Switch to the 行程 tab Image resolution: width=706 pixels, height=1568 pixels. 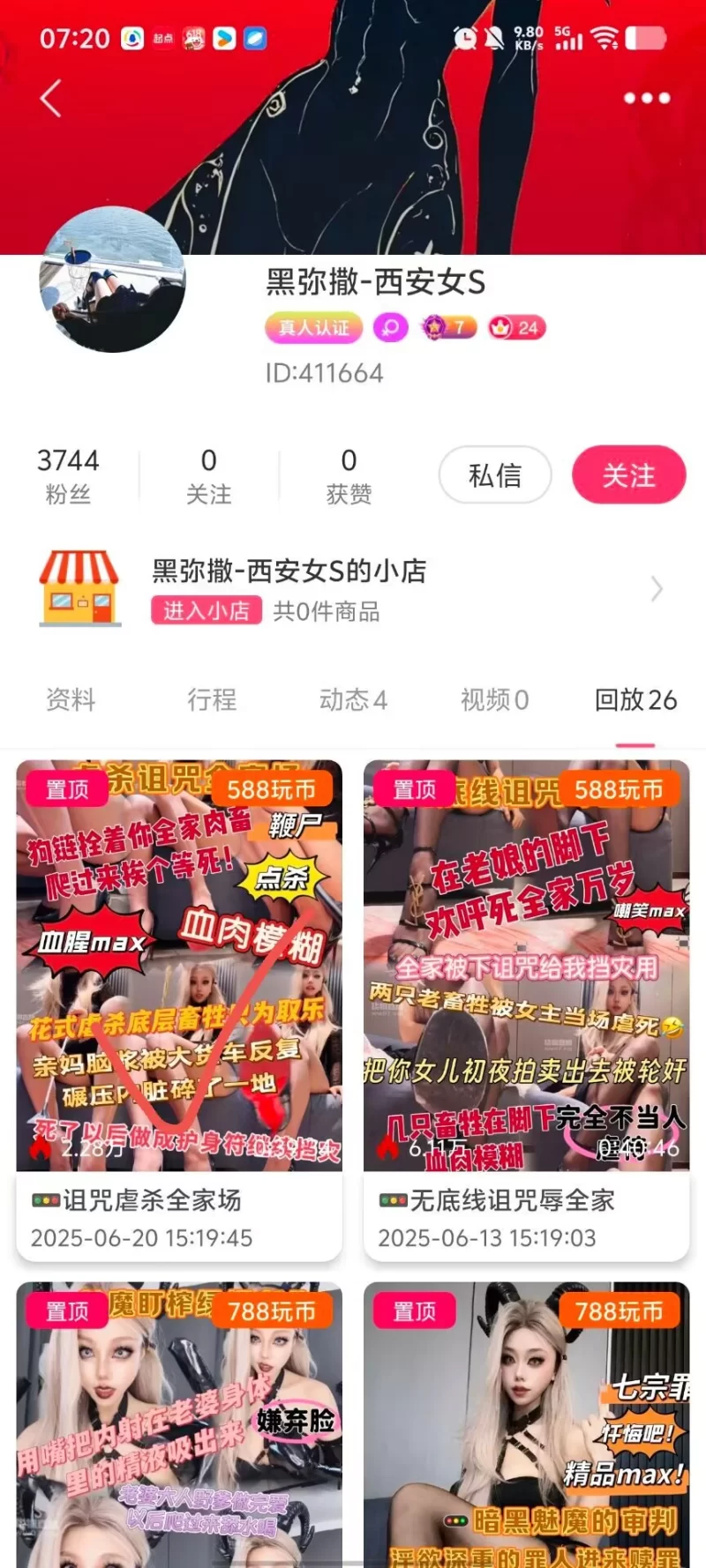click(x=212, y=700)
